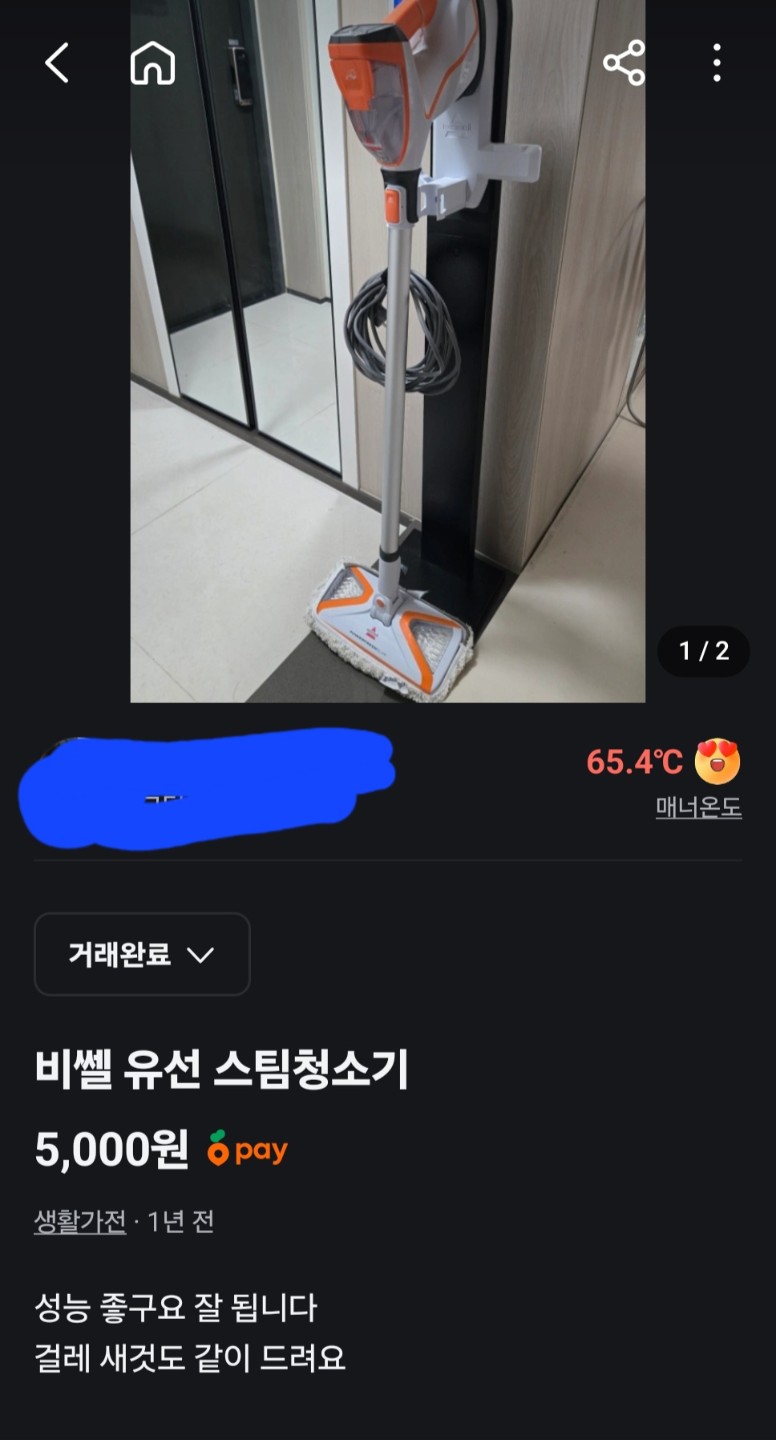Expand the 거래완료 status dropdown
Viewport: 776px width, 1440px height.
[142, 954]
